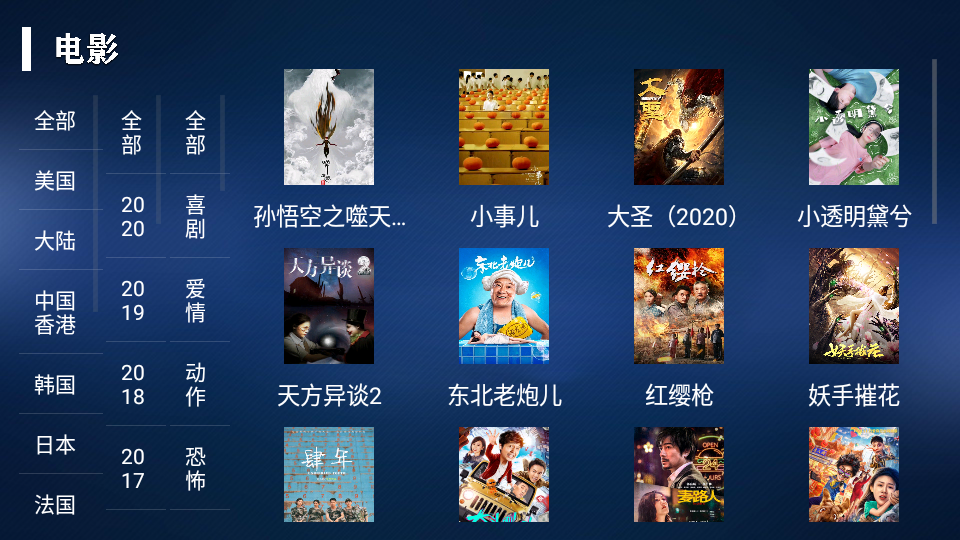Choose 喜剧 genre filter
960x540 pixels.
tap(196, 217)
